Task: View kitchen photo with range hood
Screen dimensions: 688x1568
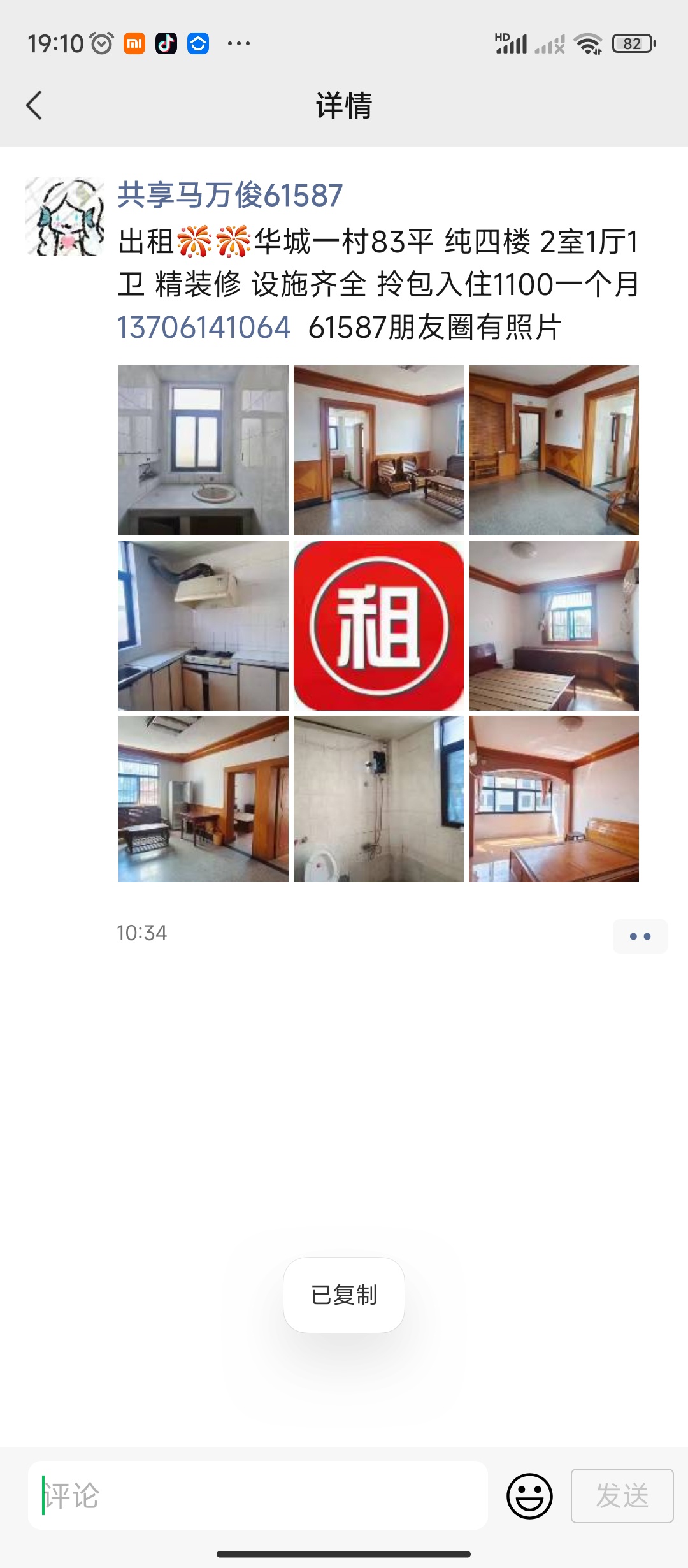Action: coord(203,625)
